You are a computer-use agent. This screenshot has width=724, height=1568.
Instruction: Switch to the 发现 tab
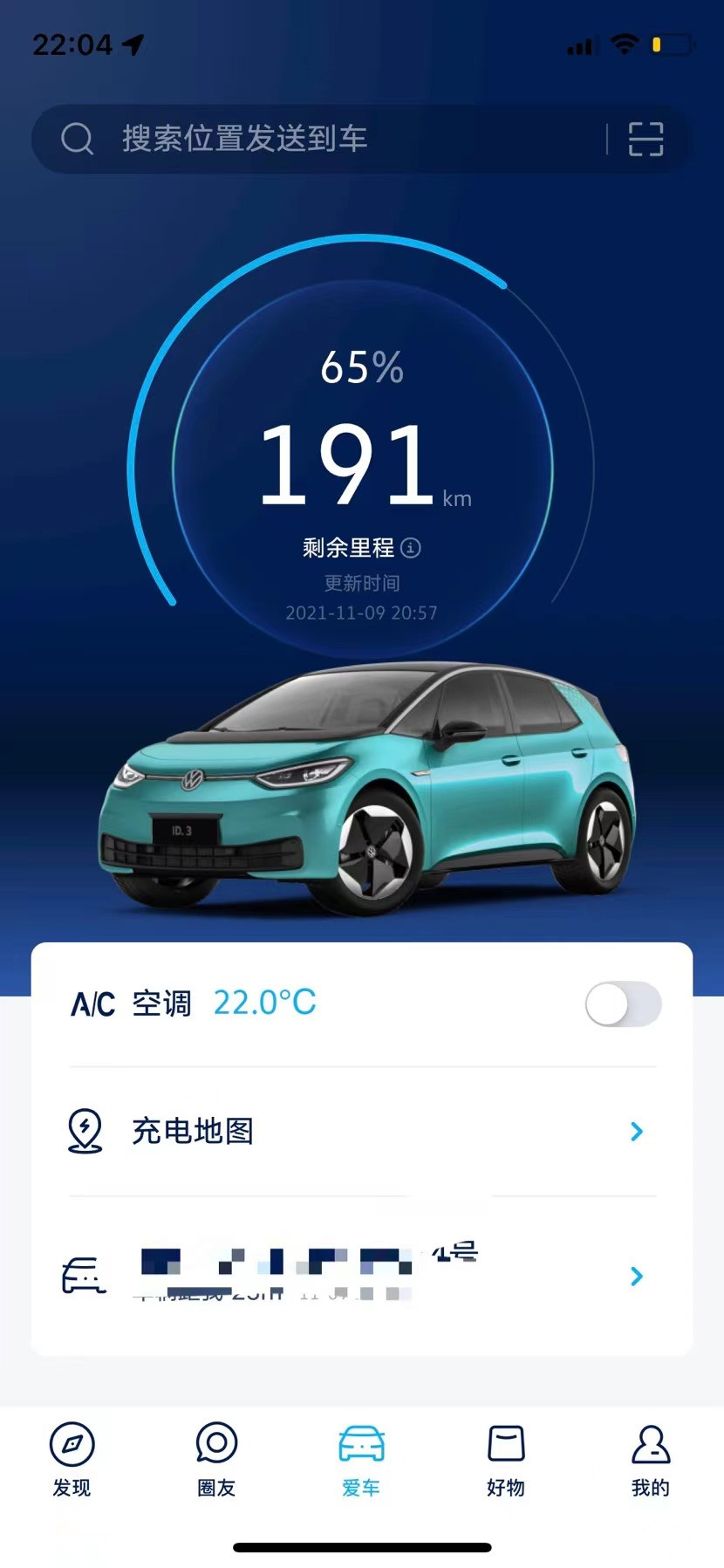[72, 1459]
